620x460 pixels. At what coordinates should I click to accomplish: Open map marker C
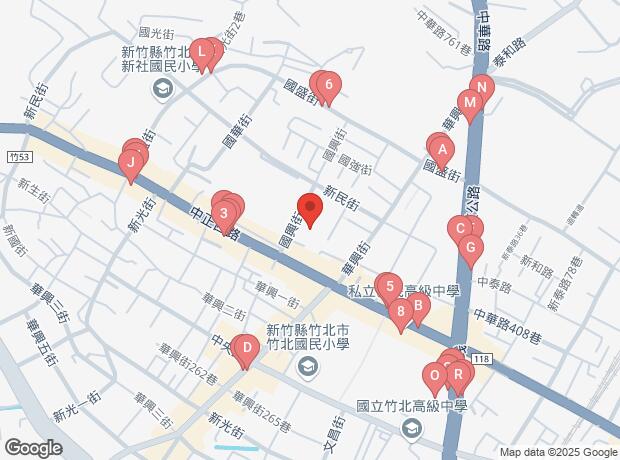(x=460, y=228)
